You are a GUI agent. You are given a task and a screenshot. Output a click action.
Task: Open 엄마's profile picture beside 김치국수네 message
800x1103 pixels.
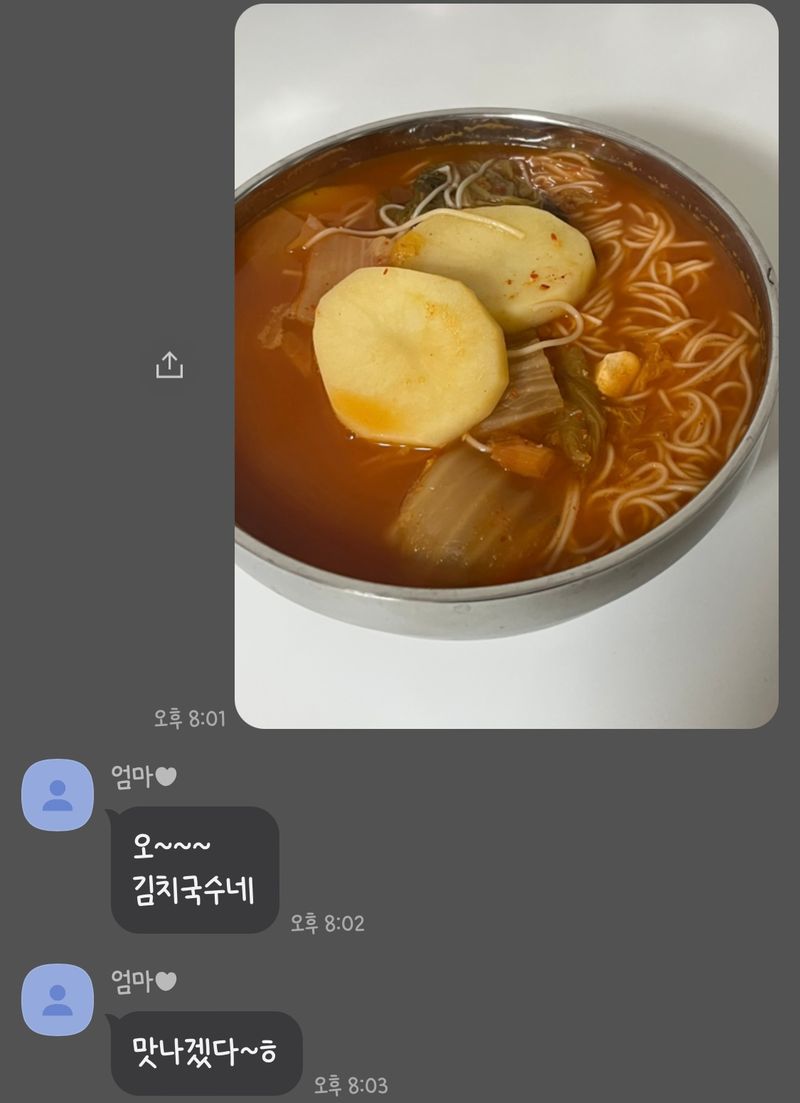pyautogui.click(x=58, y=795)
